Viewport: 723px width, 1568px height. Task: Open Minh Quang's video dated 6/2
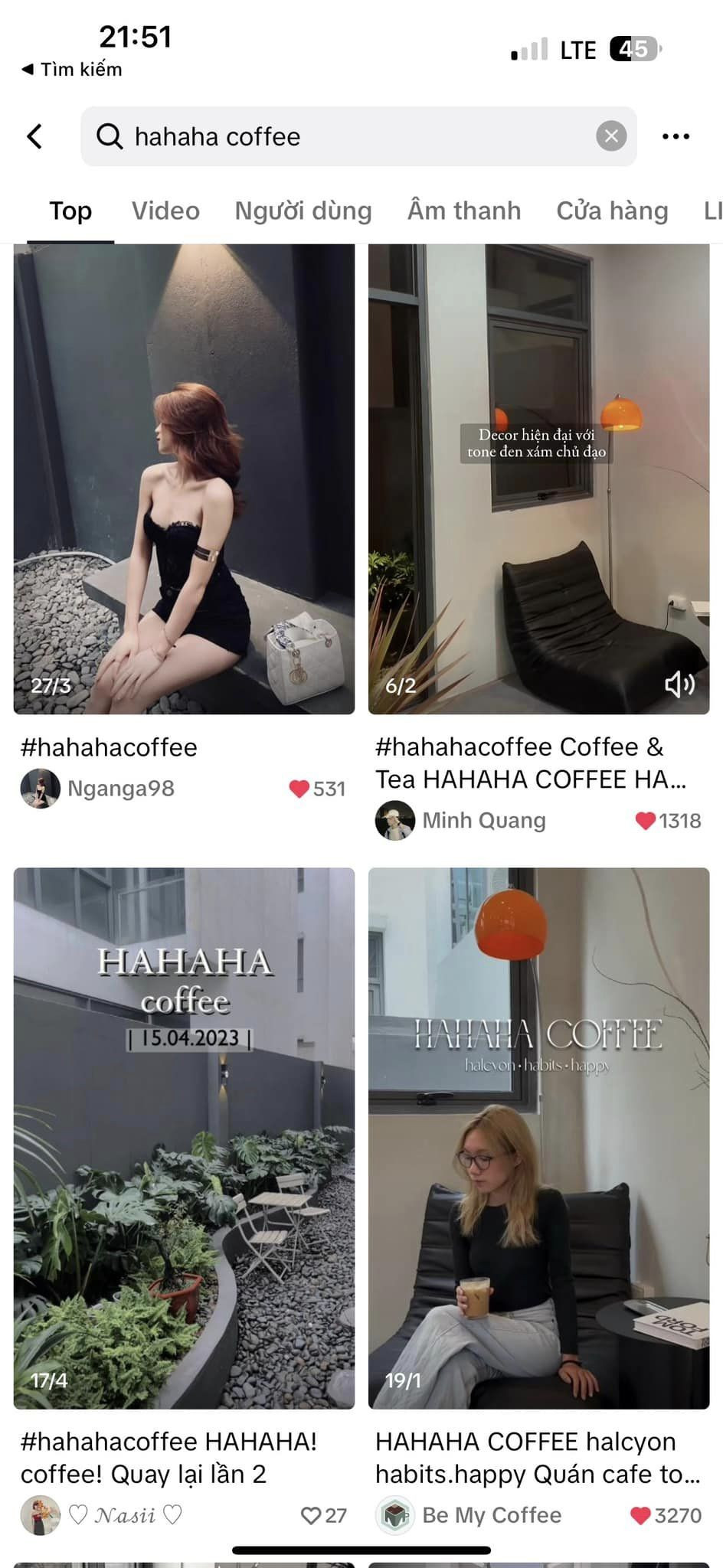coord(538,479)
